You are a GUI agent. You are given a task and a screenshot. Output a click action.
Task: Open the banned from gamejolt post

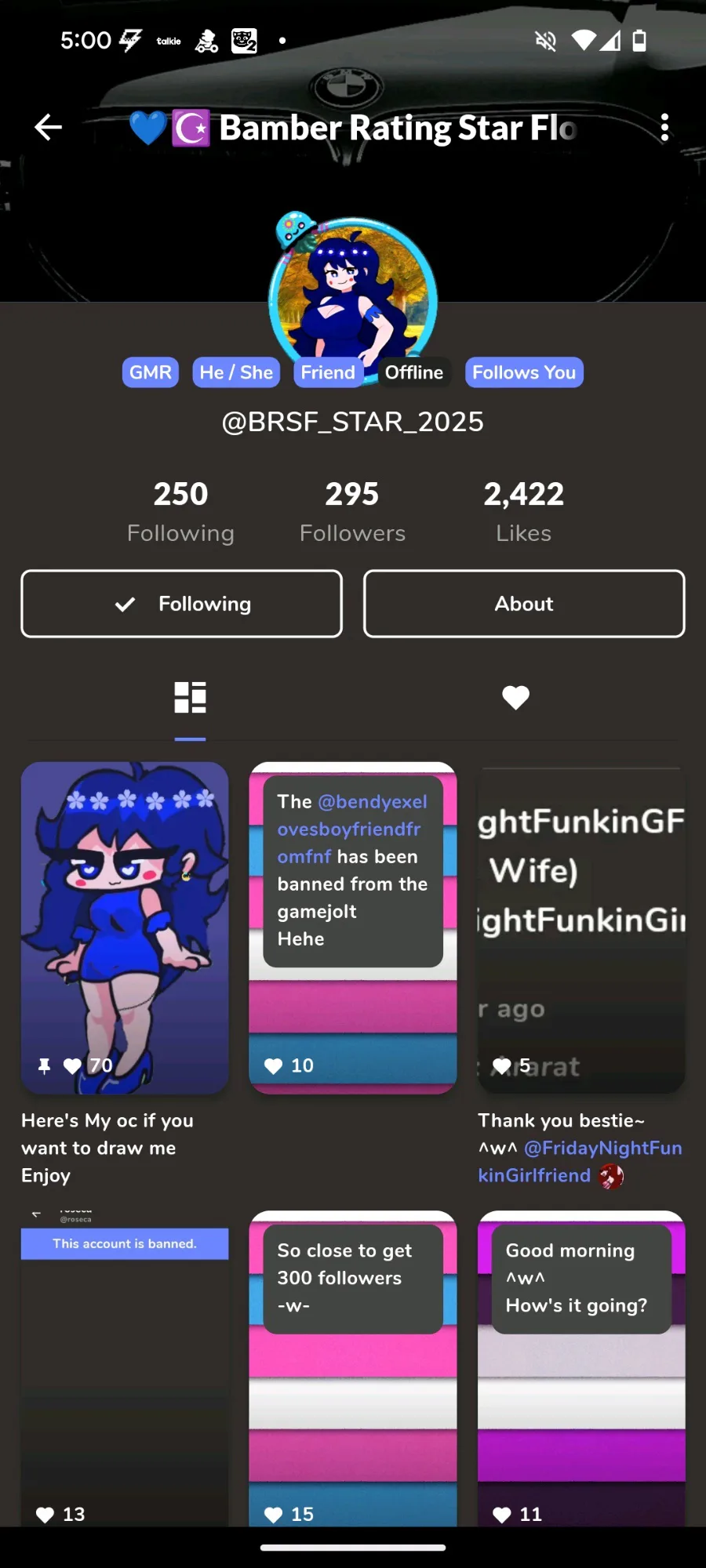(353, 927)
